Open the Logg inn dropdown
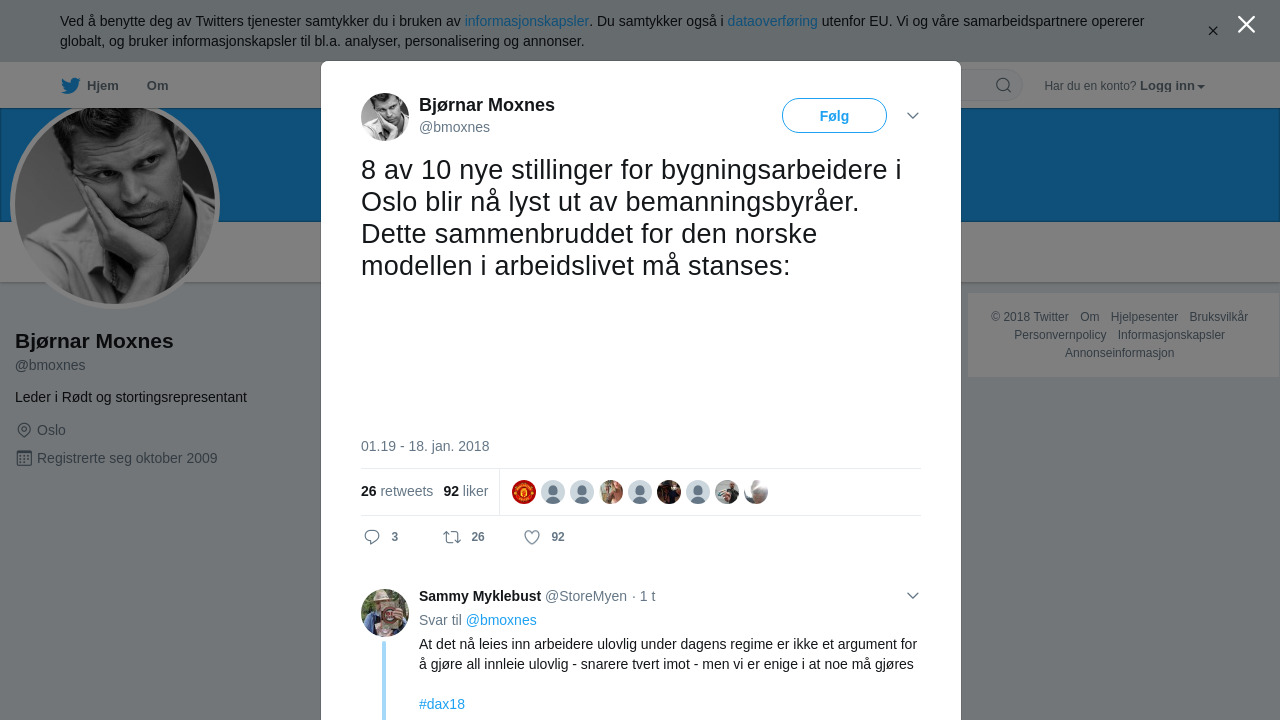The image size is (1280, 720). 1172,86
